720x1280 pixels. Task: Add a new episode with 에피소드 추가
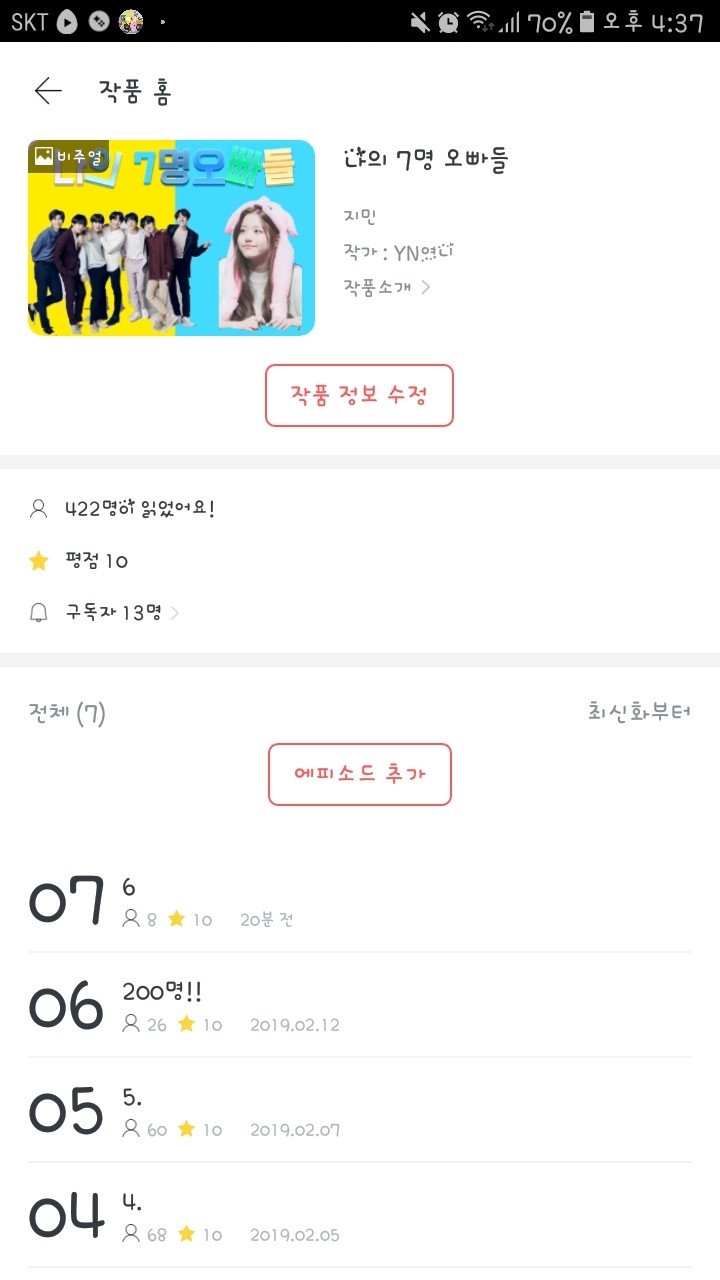click(359, 774)
